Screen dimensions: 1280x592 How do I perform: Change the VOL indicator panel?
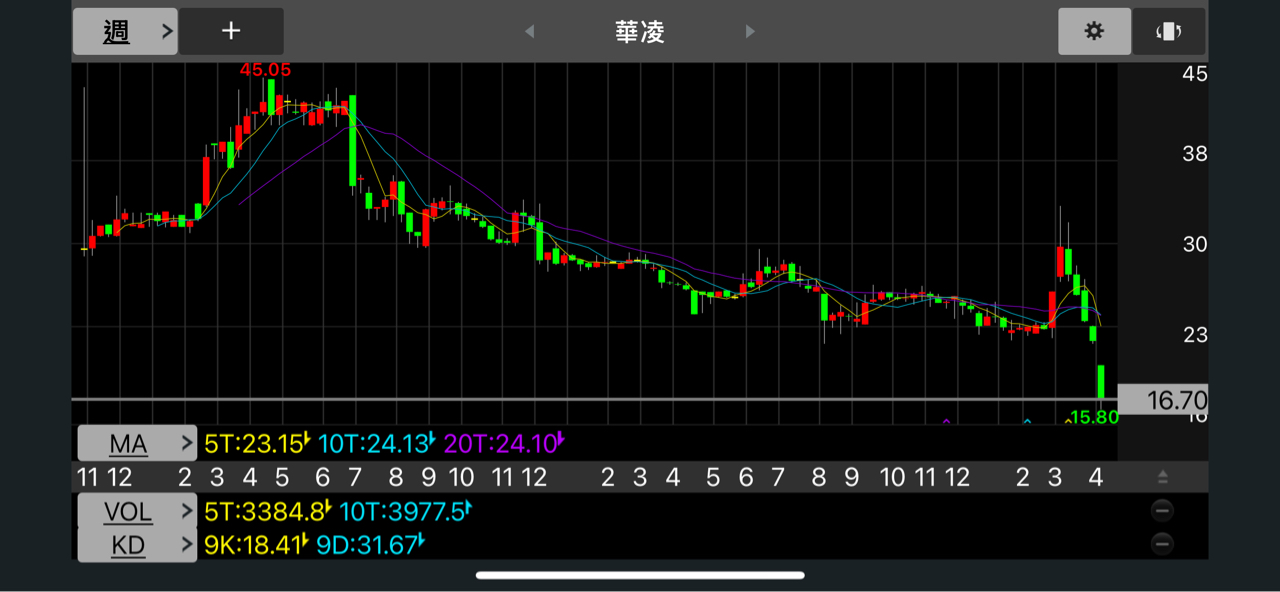pos(138,511)
